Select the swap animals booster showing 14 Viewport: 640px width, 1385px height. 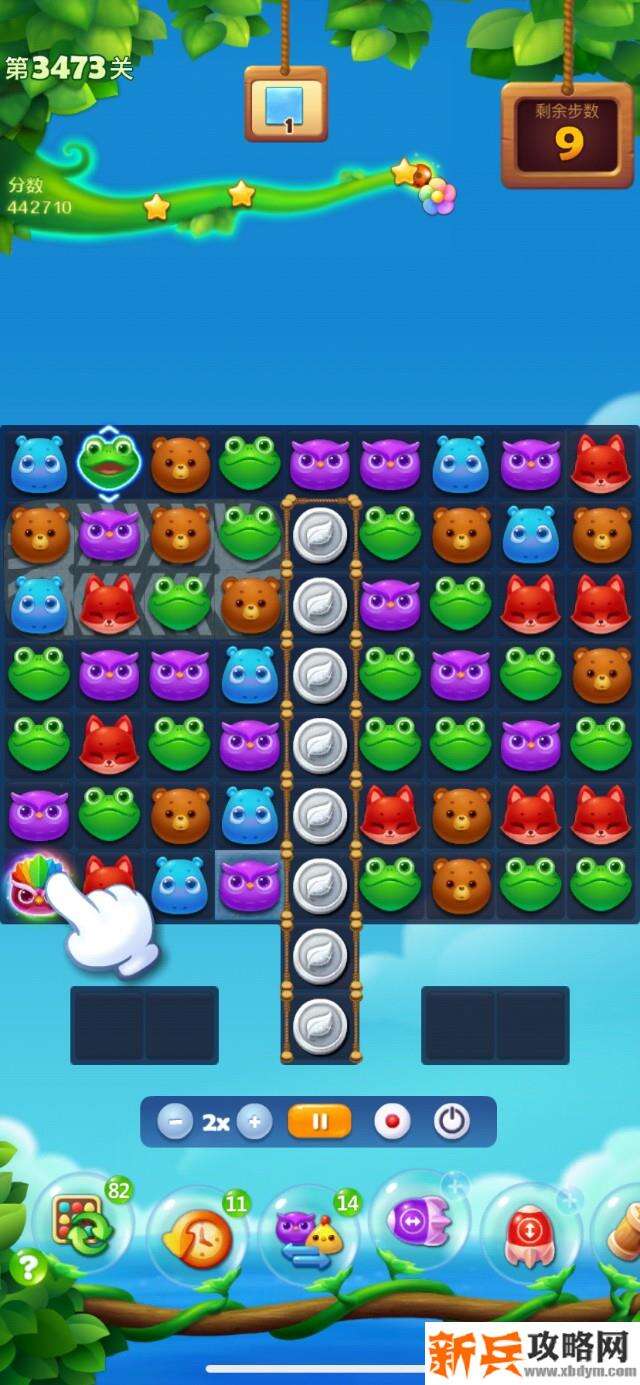[310, 1238]
